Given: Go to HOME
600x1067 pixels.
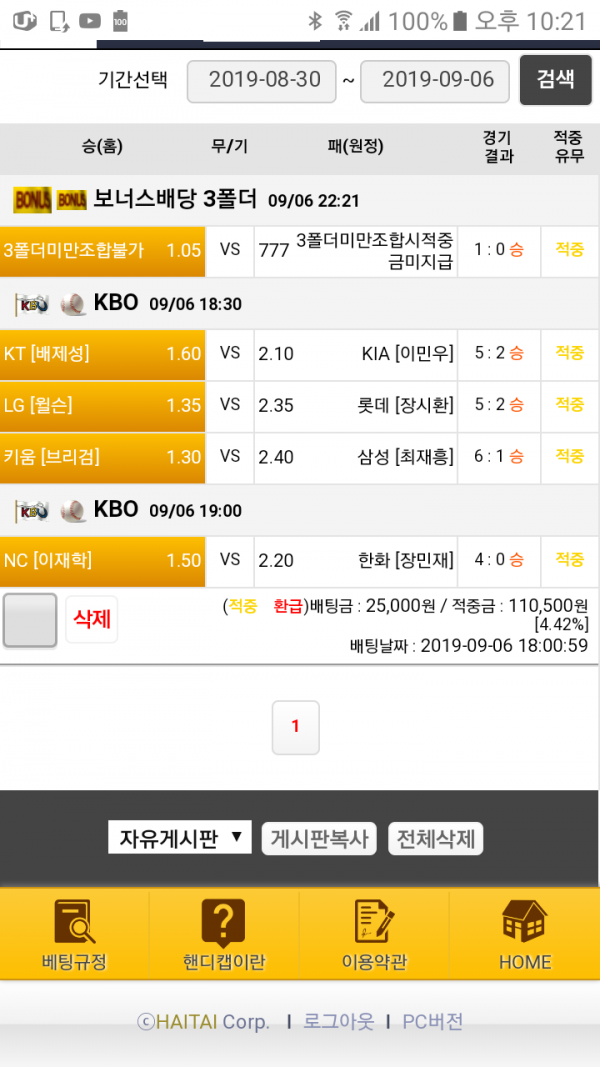Looking at the screenshot, I should pos(524,934).
